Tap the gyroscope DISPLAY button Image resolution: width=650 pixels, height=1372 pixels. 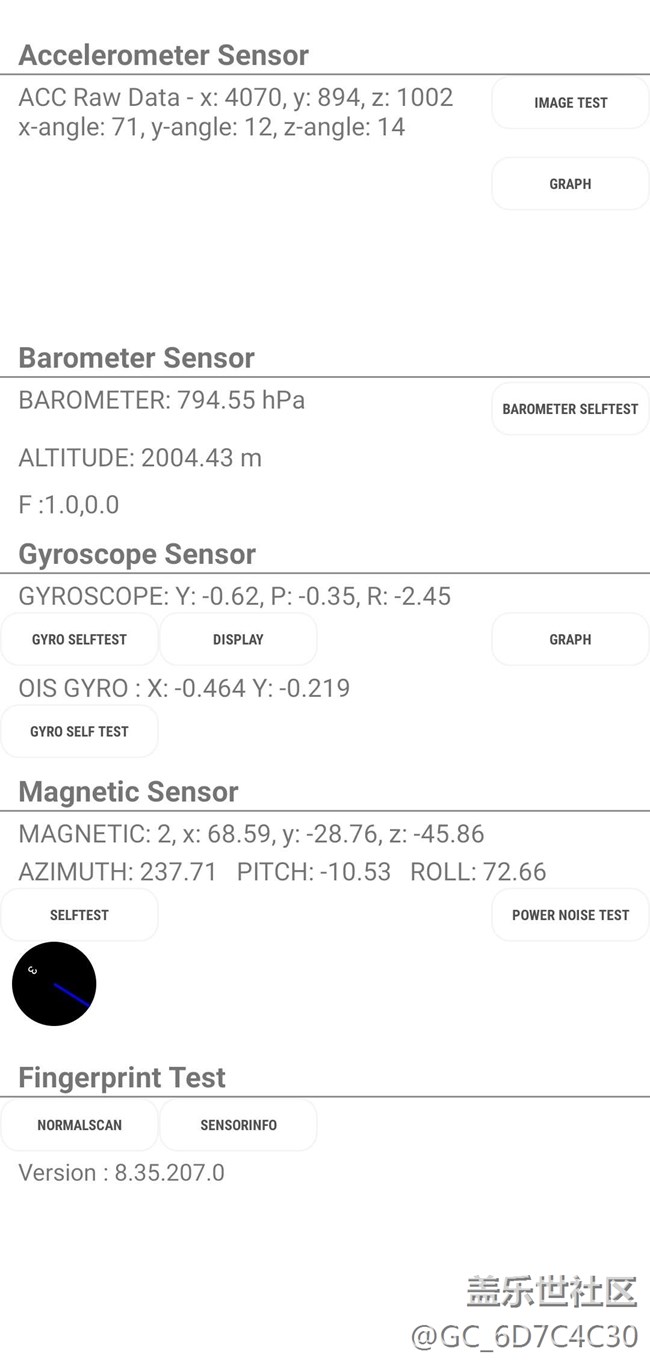(x=238, y=640)
